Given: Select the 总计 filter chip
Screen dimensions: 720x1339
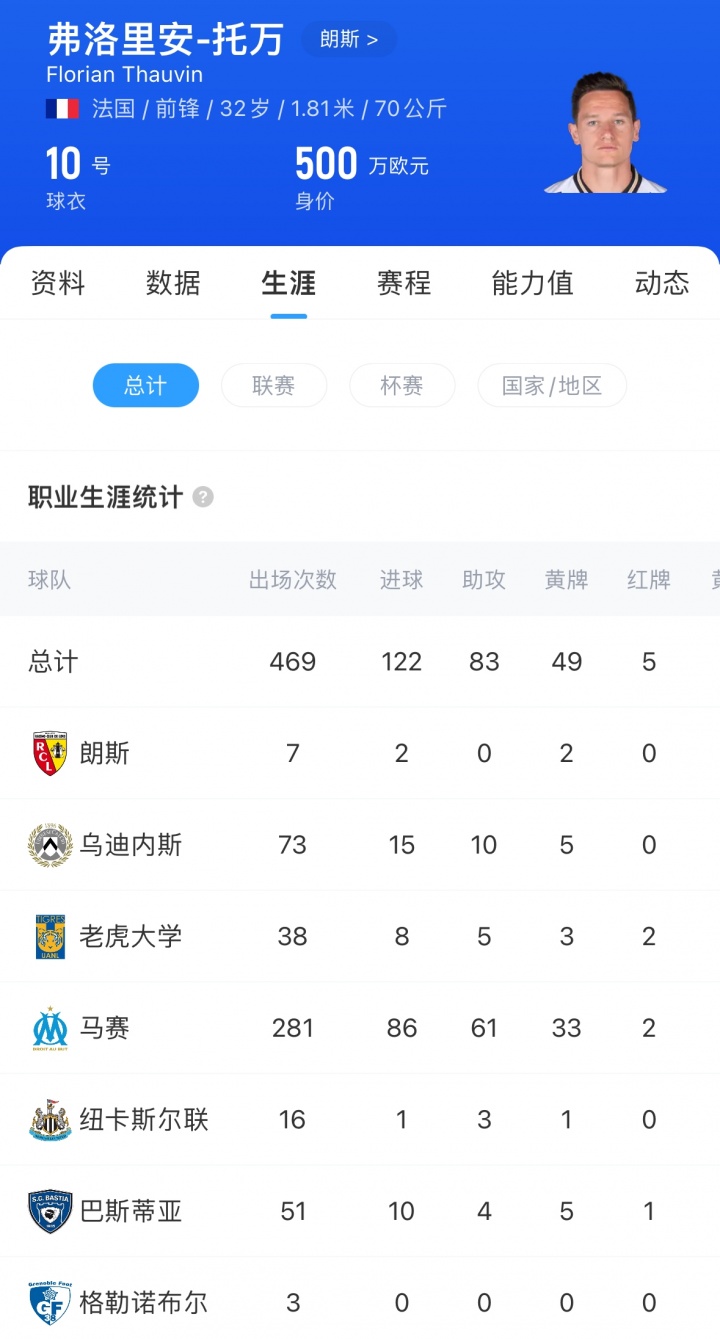Looking at the screenshot, I should click(146, 385).
